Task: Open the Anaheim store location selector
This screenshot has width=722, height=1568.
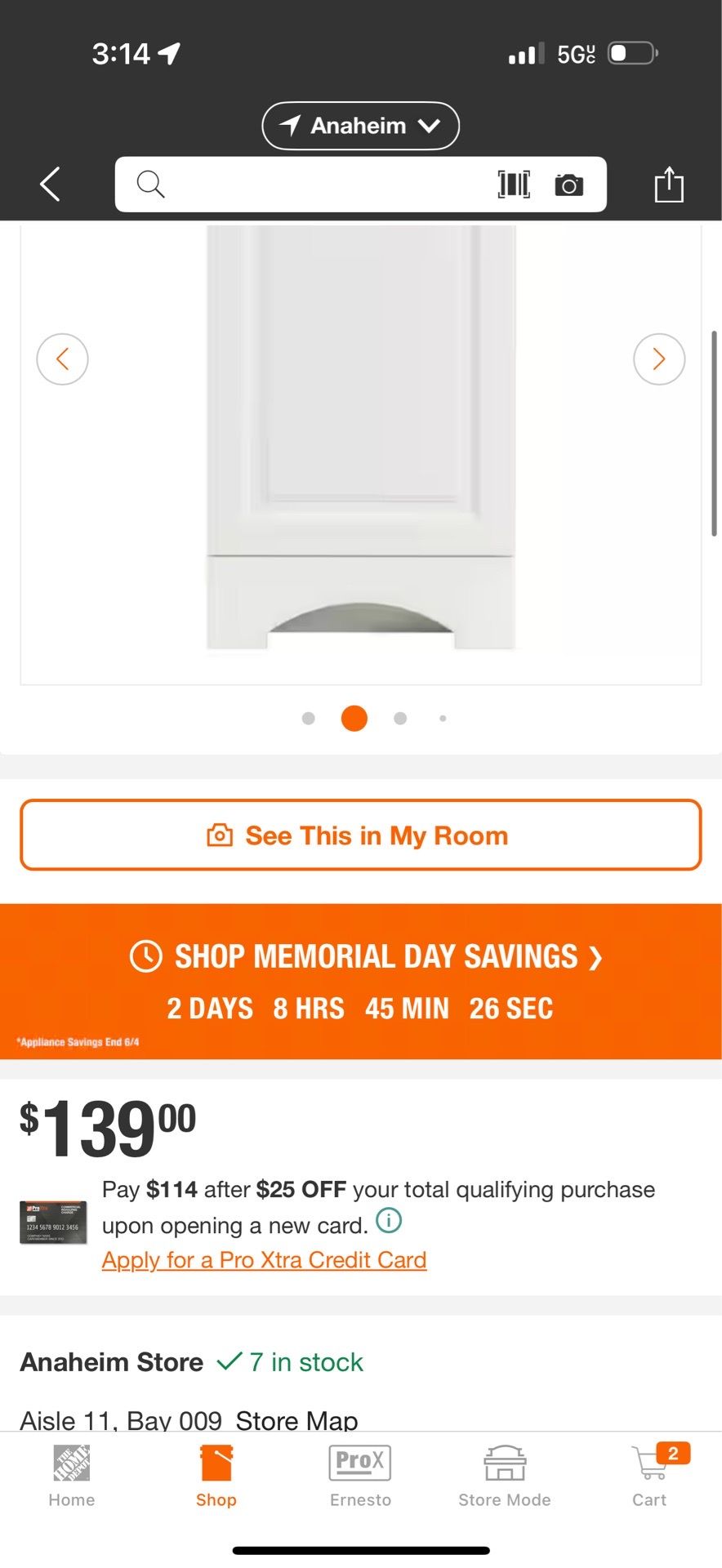Action: [x=360, y=126]
